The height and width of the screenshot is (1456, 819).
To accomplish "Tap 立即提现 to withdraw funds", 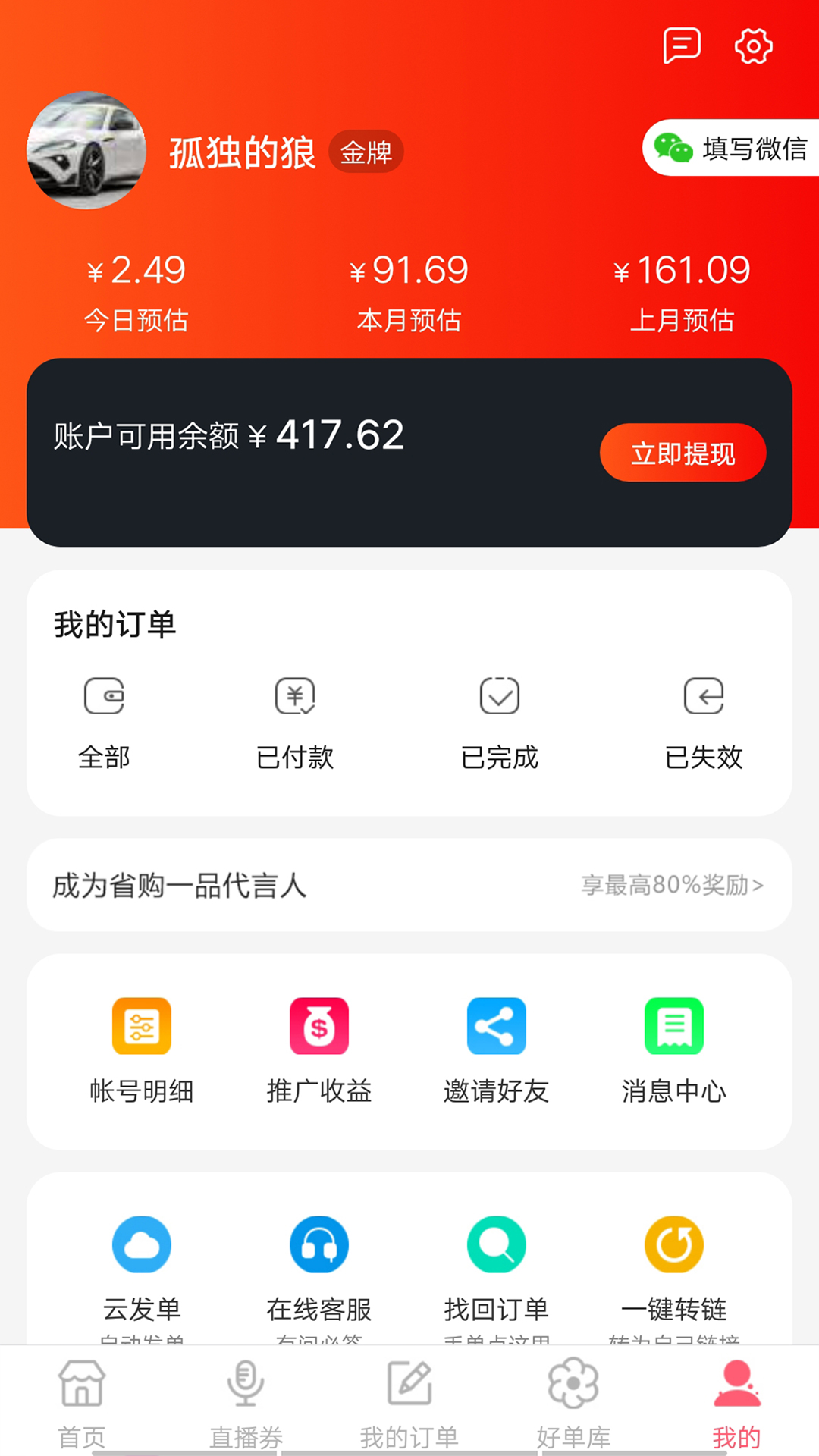I will tap(682, 452).
